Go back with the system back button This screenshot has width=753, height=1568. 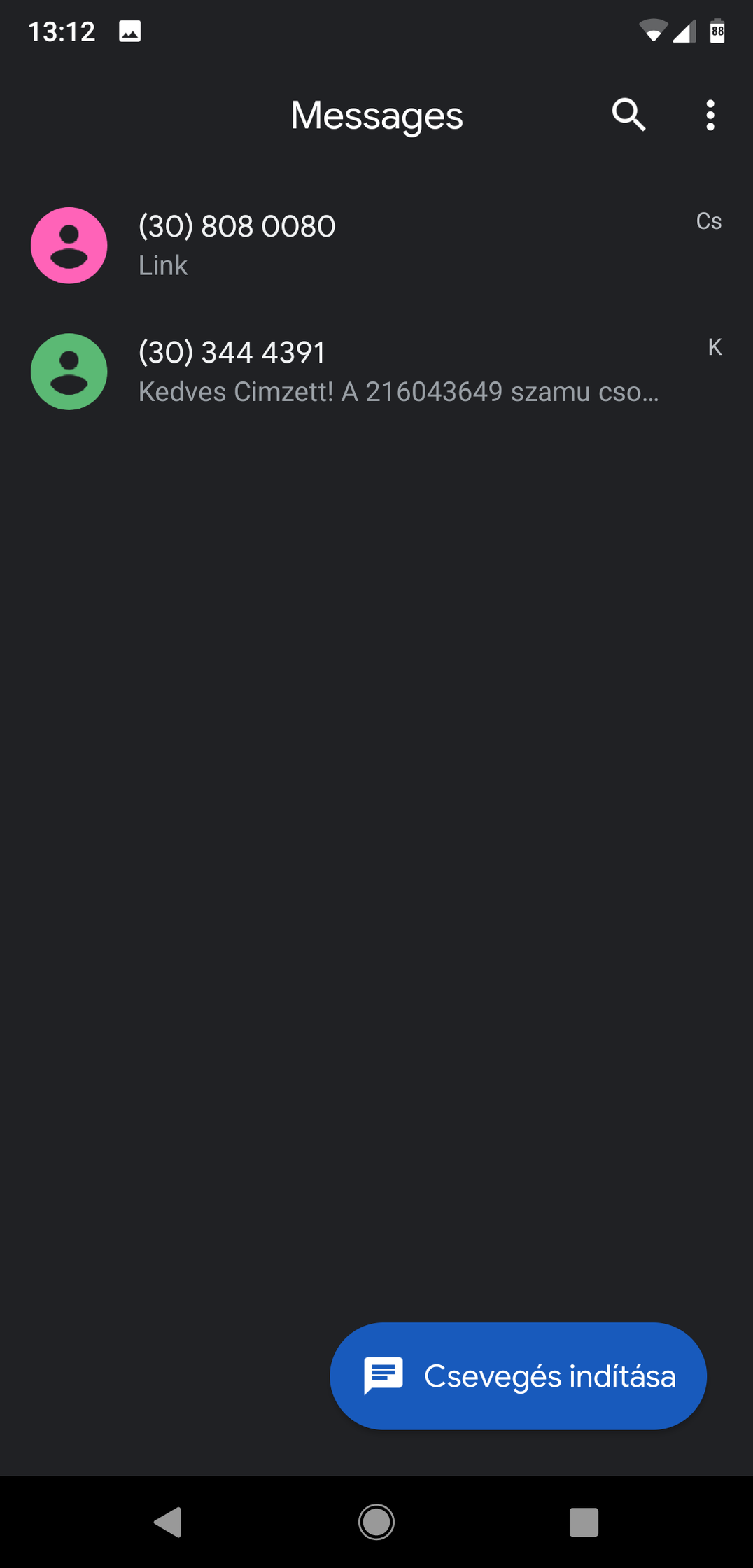[x=168, y=1522]
